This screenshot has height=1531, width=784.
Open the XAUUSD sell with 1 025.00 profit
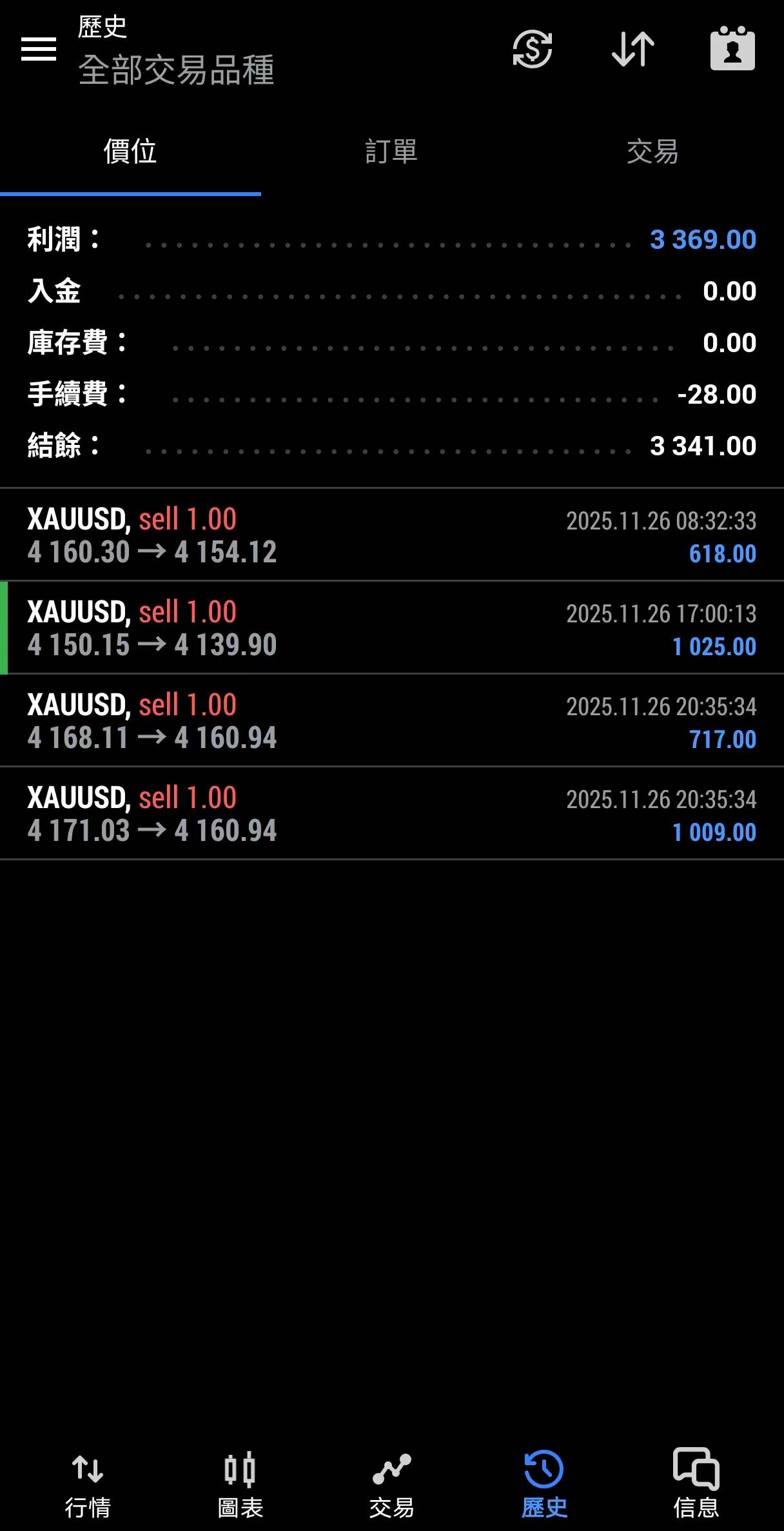point(392,628)
